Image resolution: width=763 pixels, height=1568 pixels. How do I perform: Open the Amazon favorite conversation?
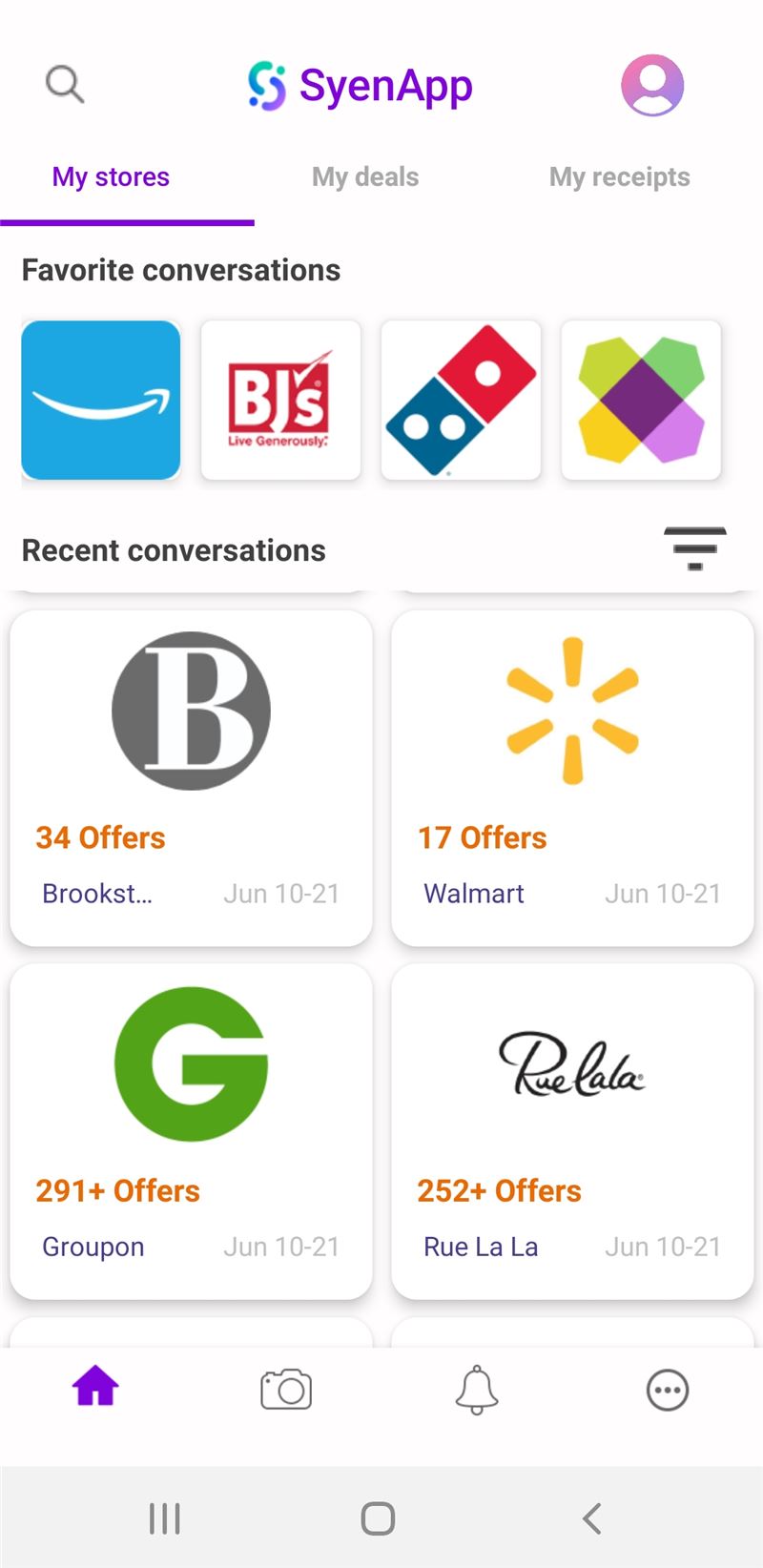coord(101,400)
